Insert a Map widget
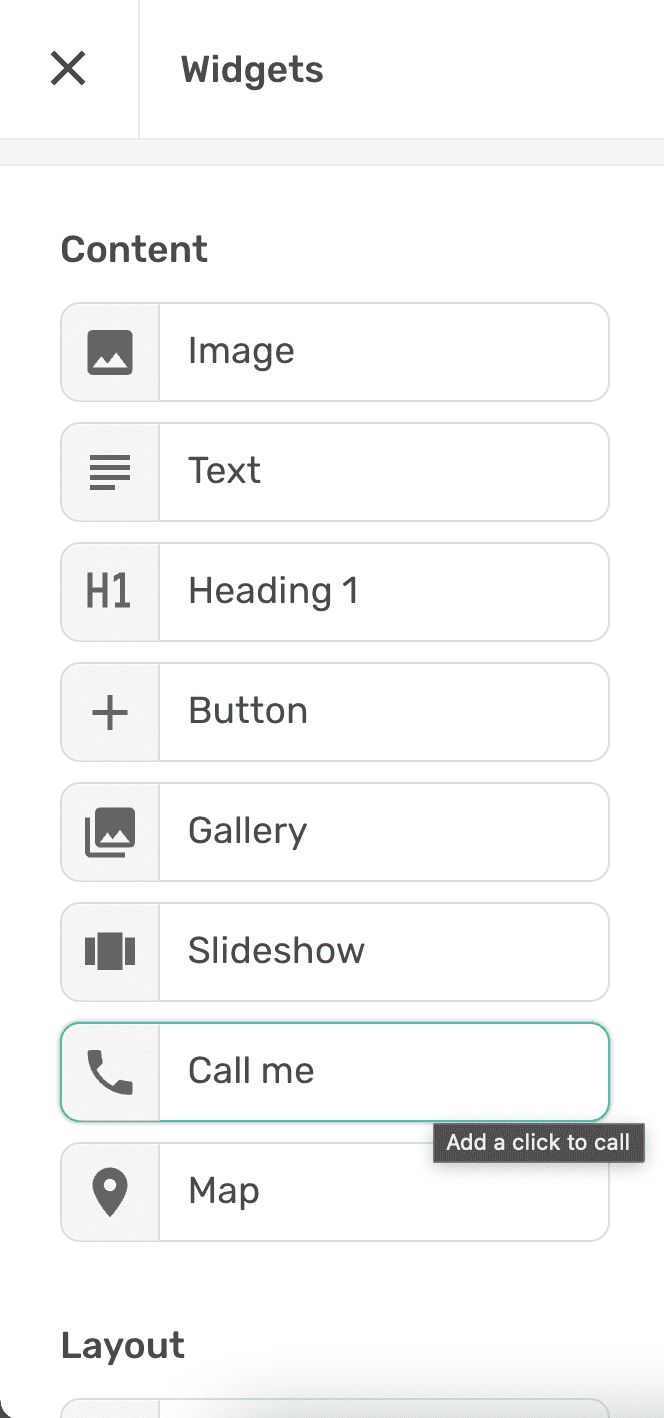The width and height of the screenshot is (664, 1418). tap(335, 1192)
